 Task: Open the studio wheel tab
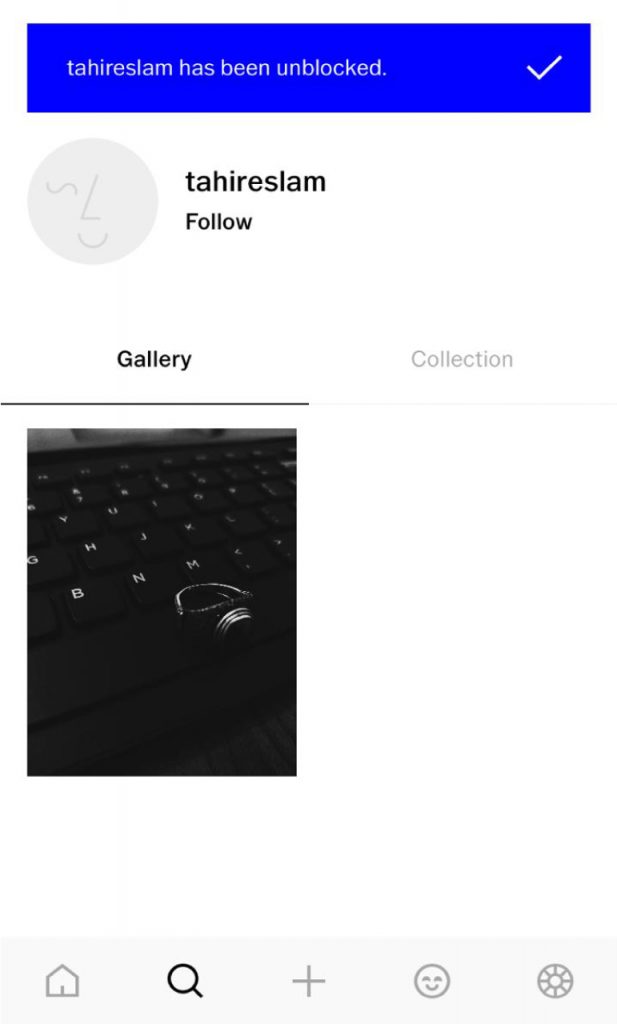555,981
